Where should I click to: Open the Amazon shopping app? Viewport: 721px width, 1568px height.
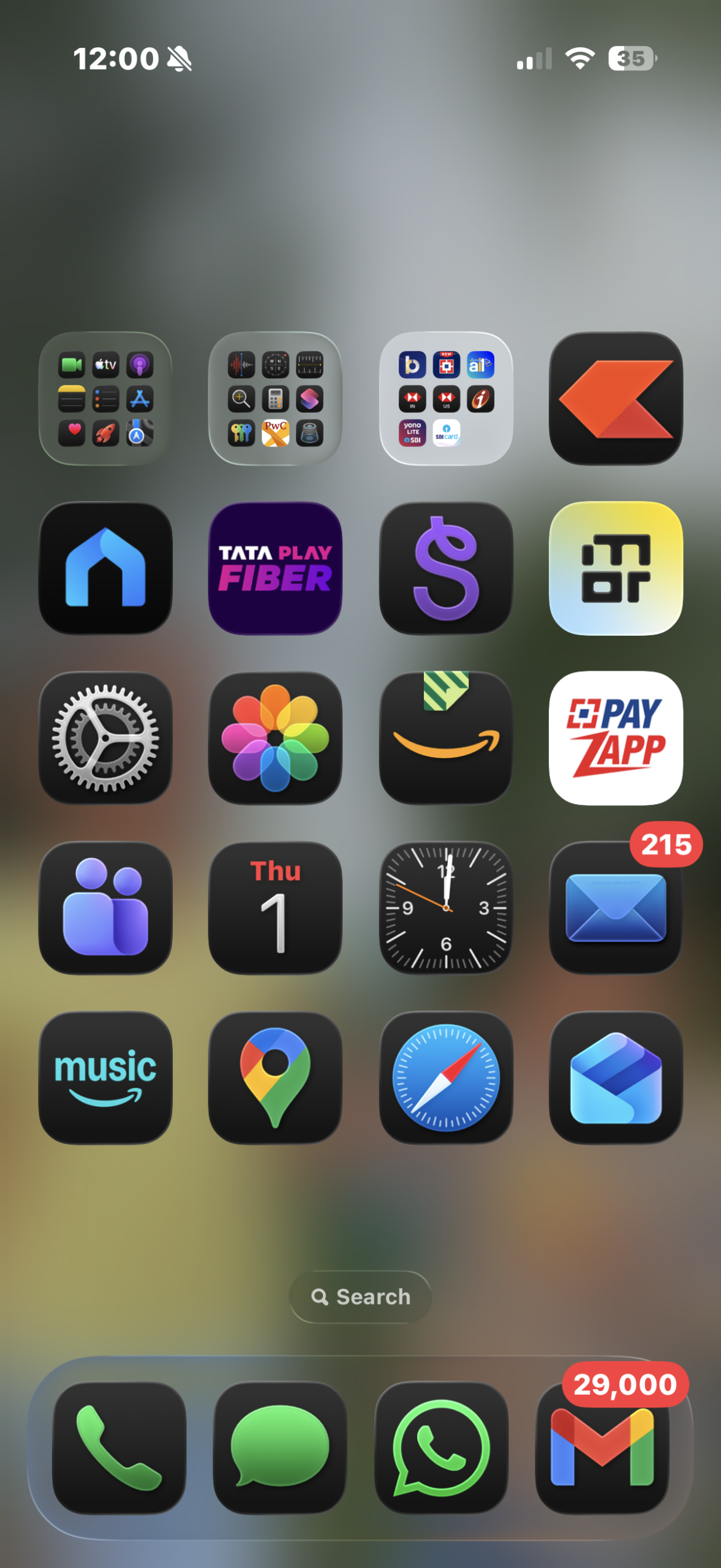pyautogui.click(x=445, y=738)
